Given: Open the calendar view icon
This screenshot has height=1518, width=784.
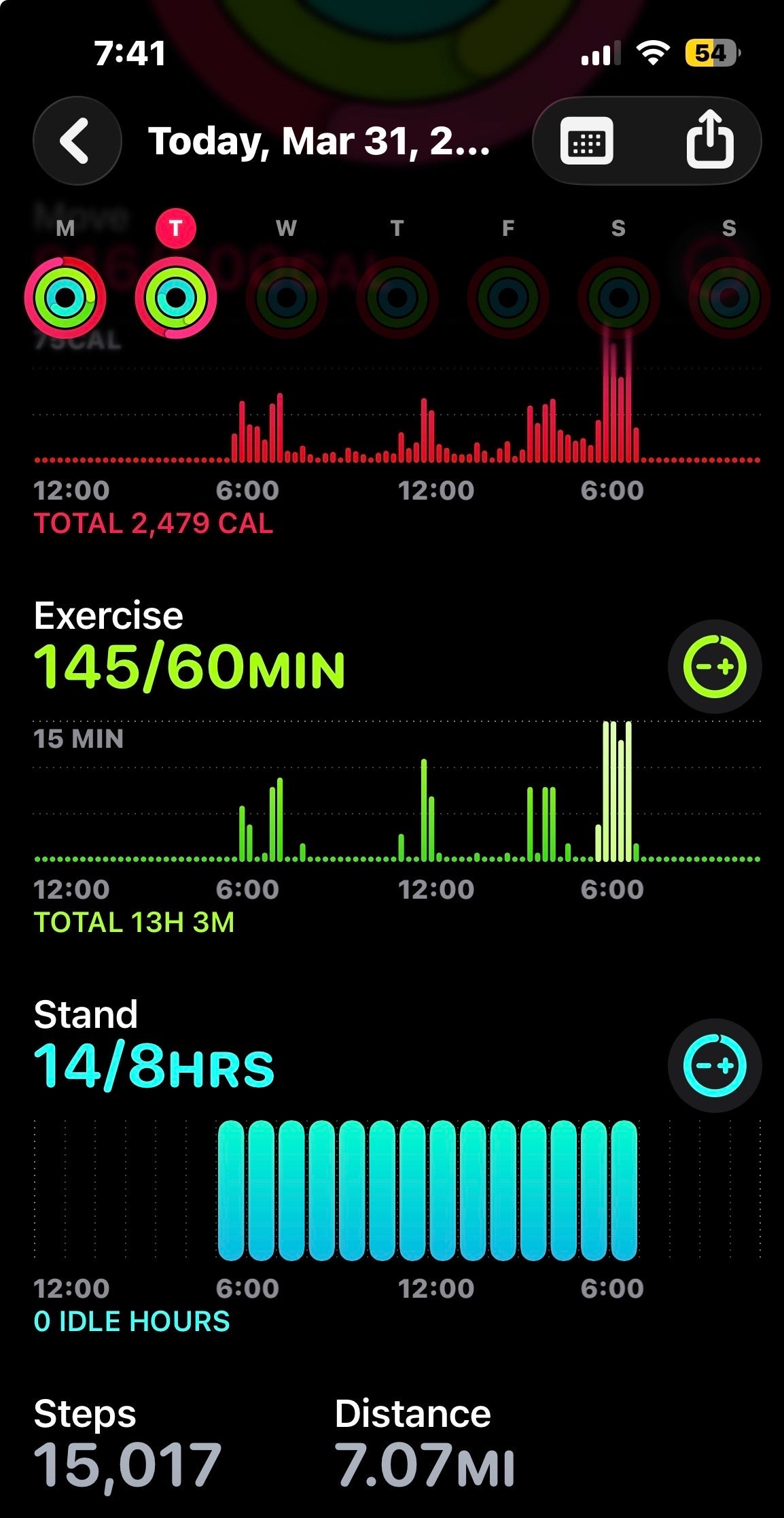Looking at the screenshot, I should 586,141.
